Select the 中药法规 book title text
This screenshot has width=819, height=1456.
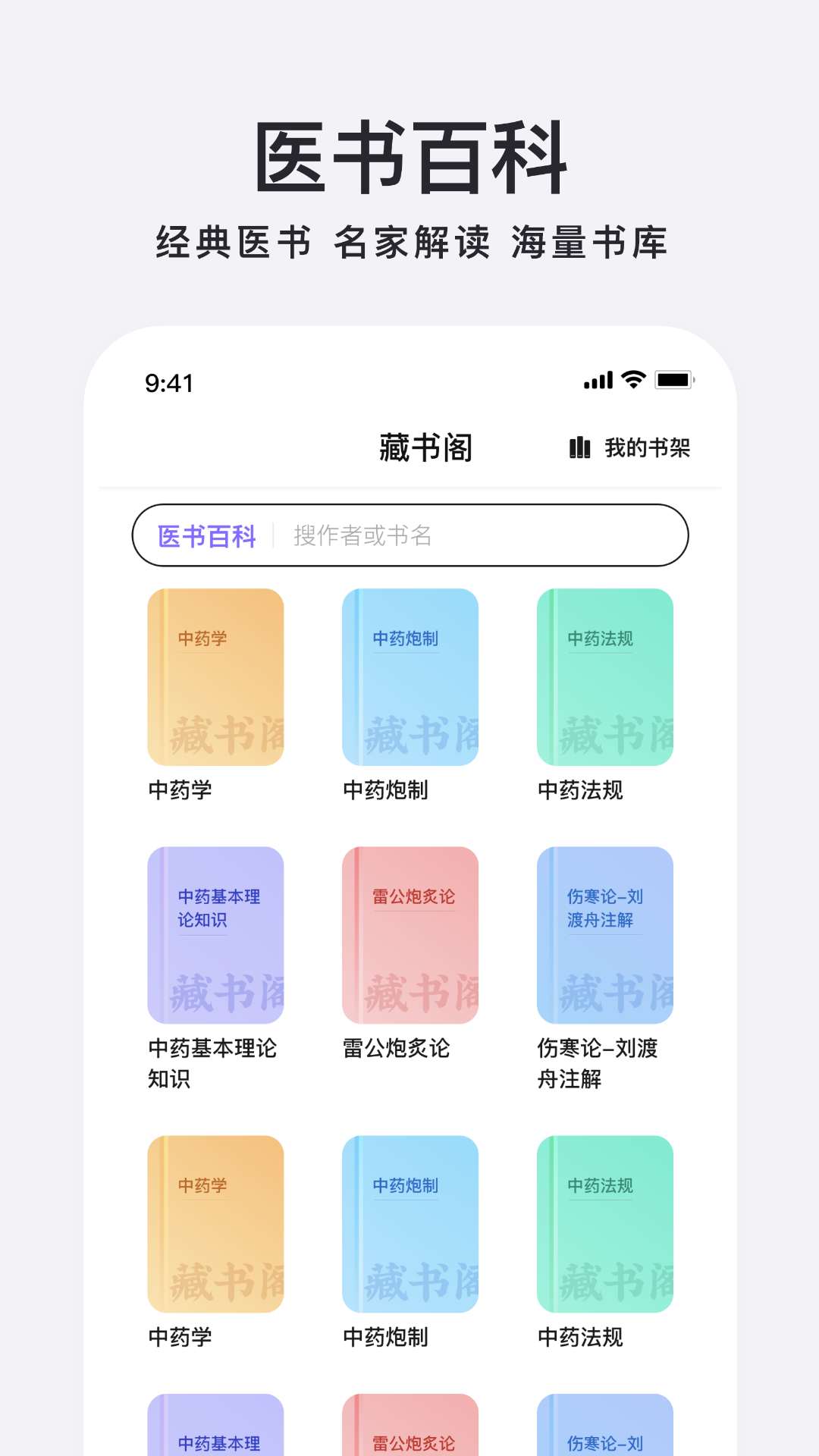coord(580,791)
